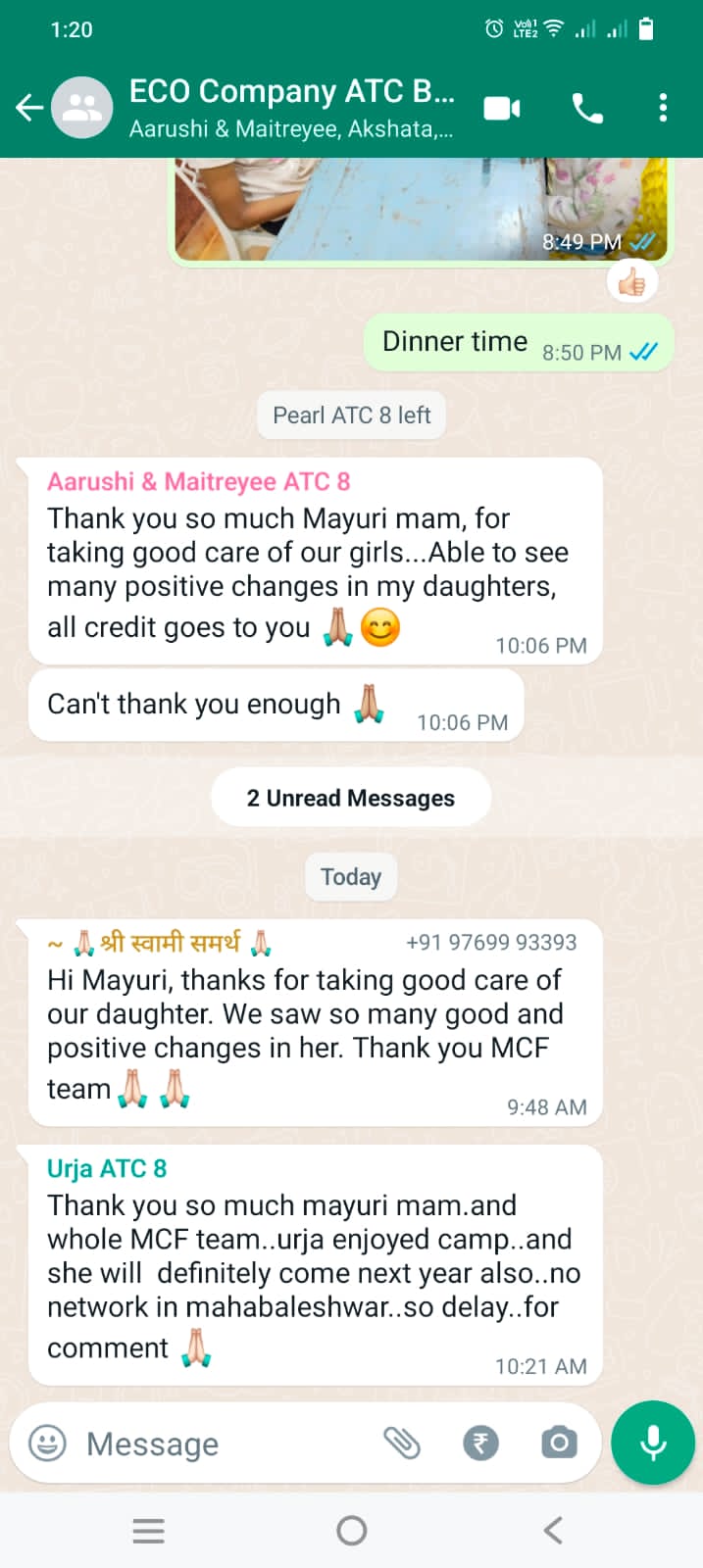
Task: Open the camera from the message bar
Action: (x=559, y=1444)
